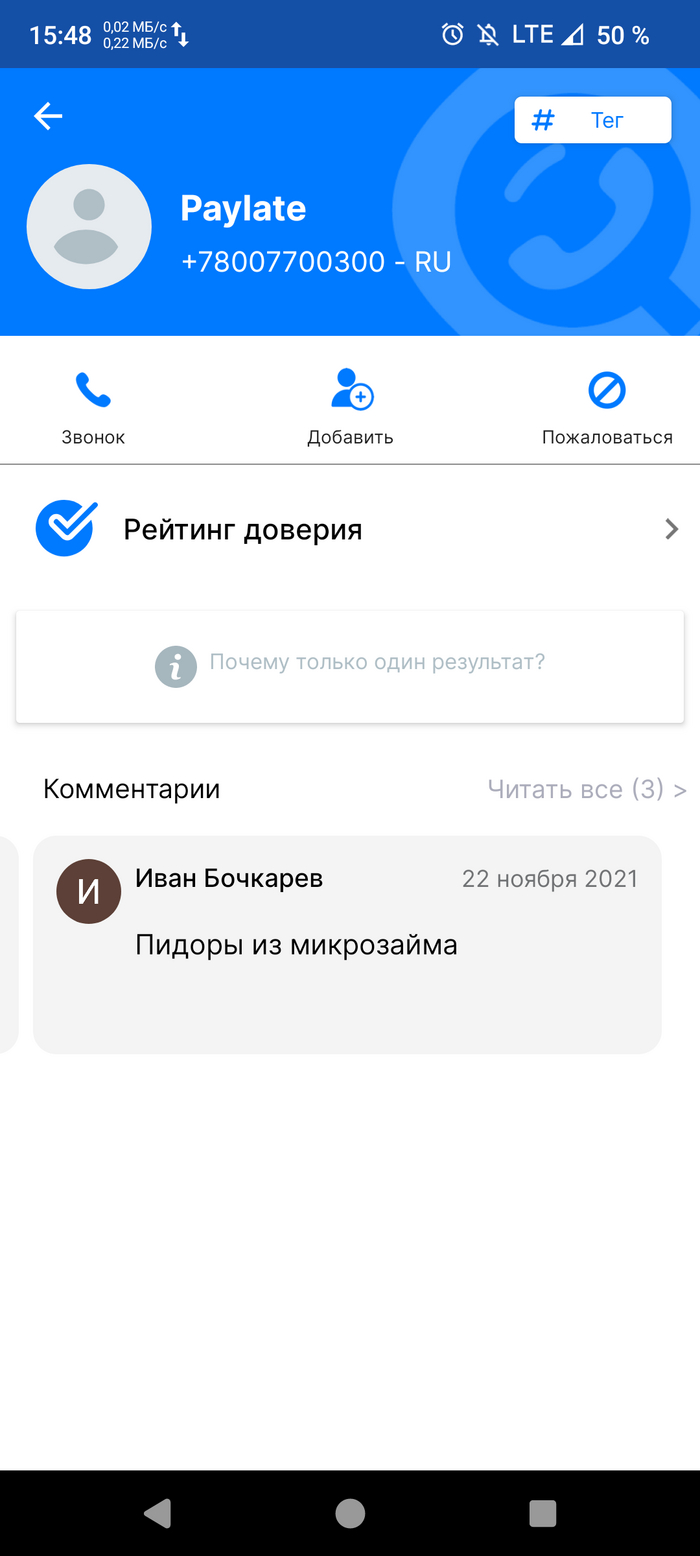Viewport: 700px width, 1556px height.
Task: Go back using the top-left arrow
Action: click(x=48, y=117)
